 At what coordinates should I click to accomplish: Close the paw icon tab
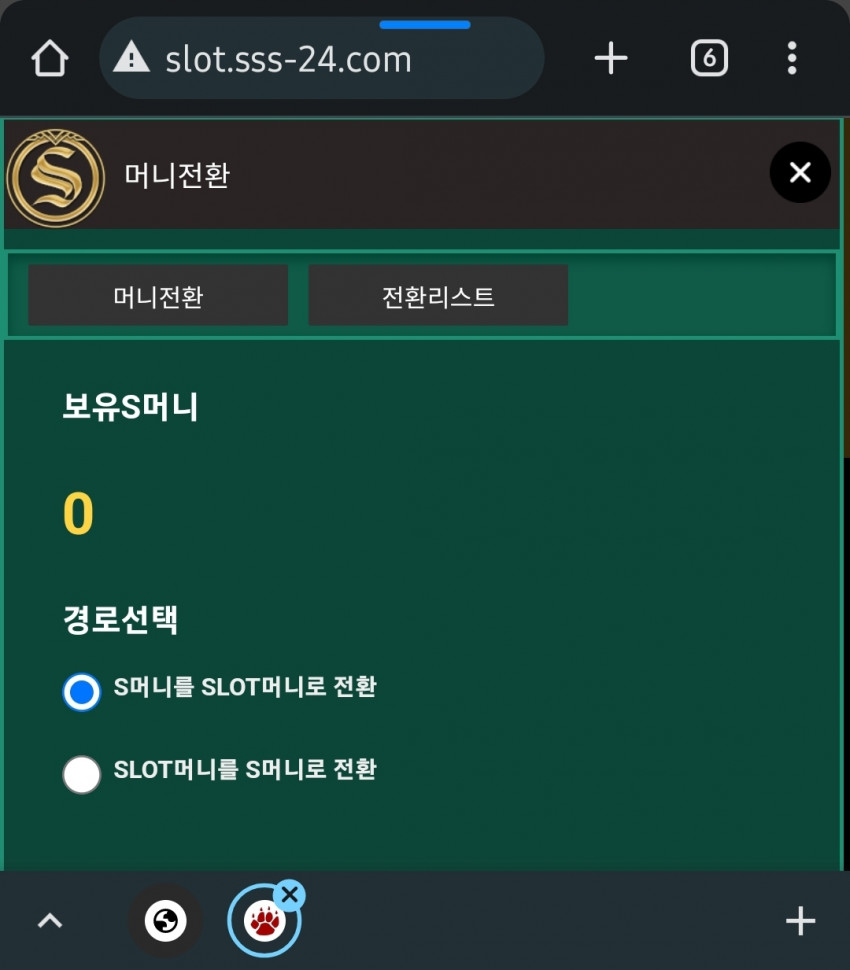pos(289,894)
